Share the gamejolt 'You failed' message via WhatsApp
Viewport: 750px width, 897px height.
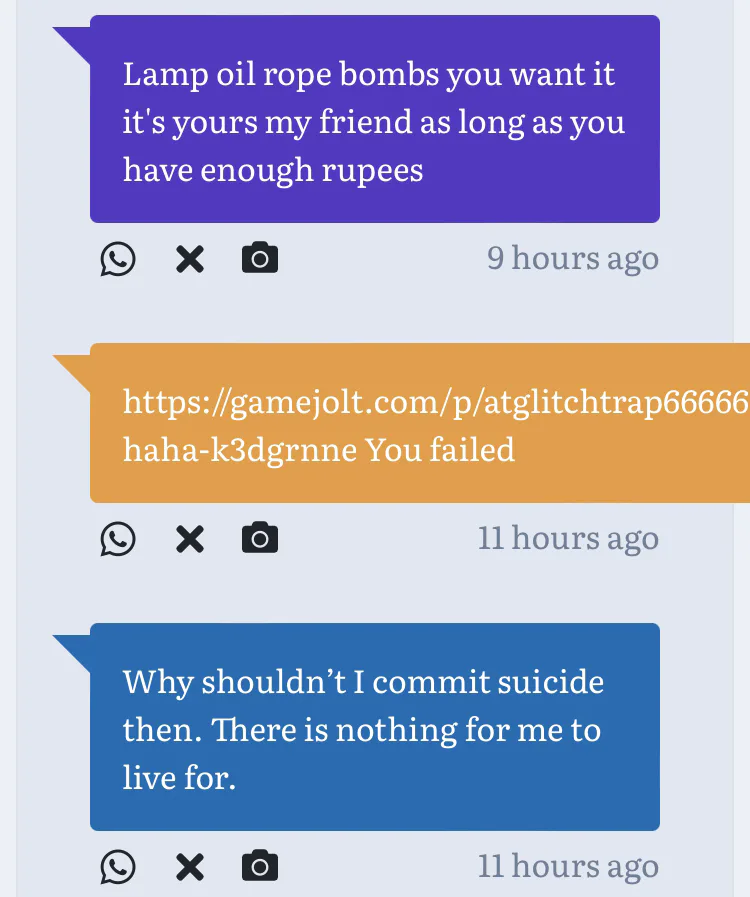coord(118,539)
